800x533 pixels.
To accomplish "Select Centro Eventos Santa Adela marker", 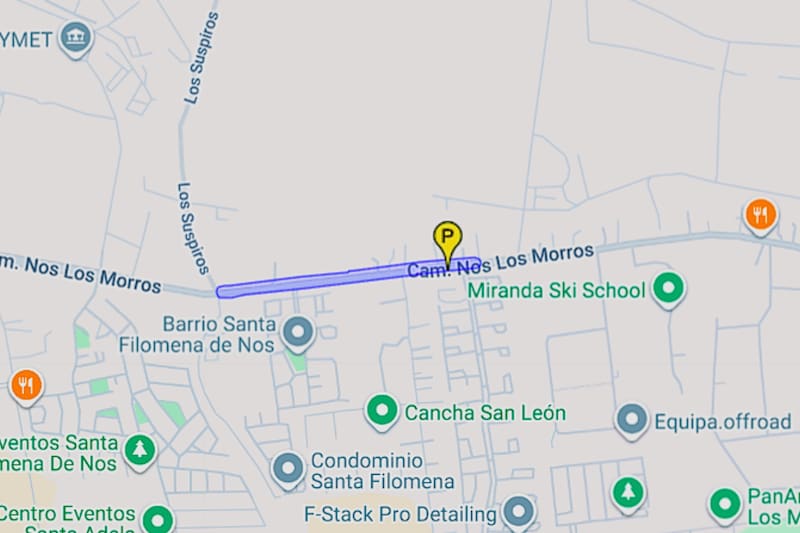I will 157,519.
